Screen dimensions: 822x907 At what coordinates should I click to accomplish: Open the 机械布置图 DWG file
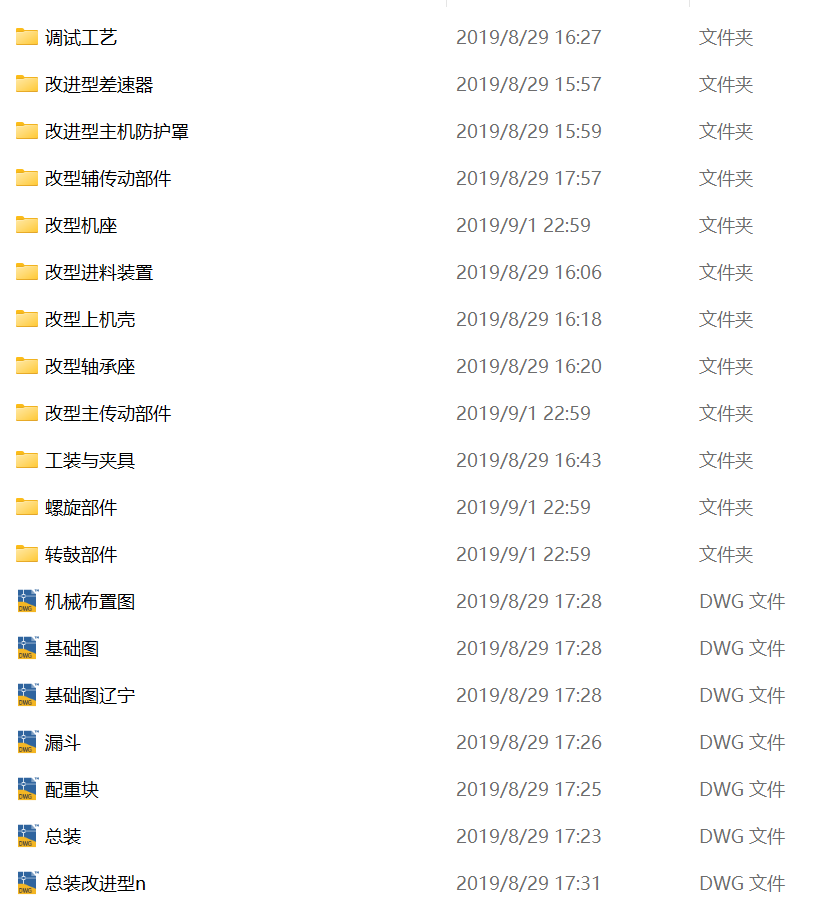tap(90, 602)
